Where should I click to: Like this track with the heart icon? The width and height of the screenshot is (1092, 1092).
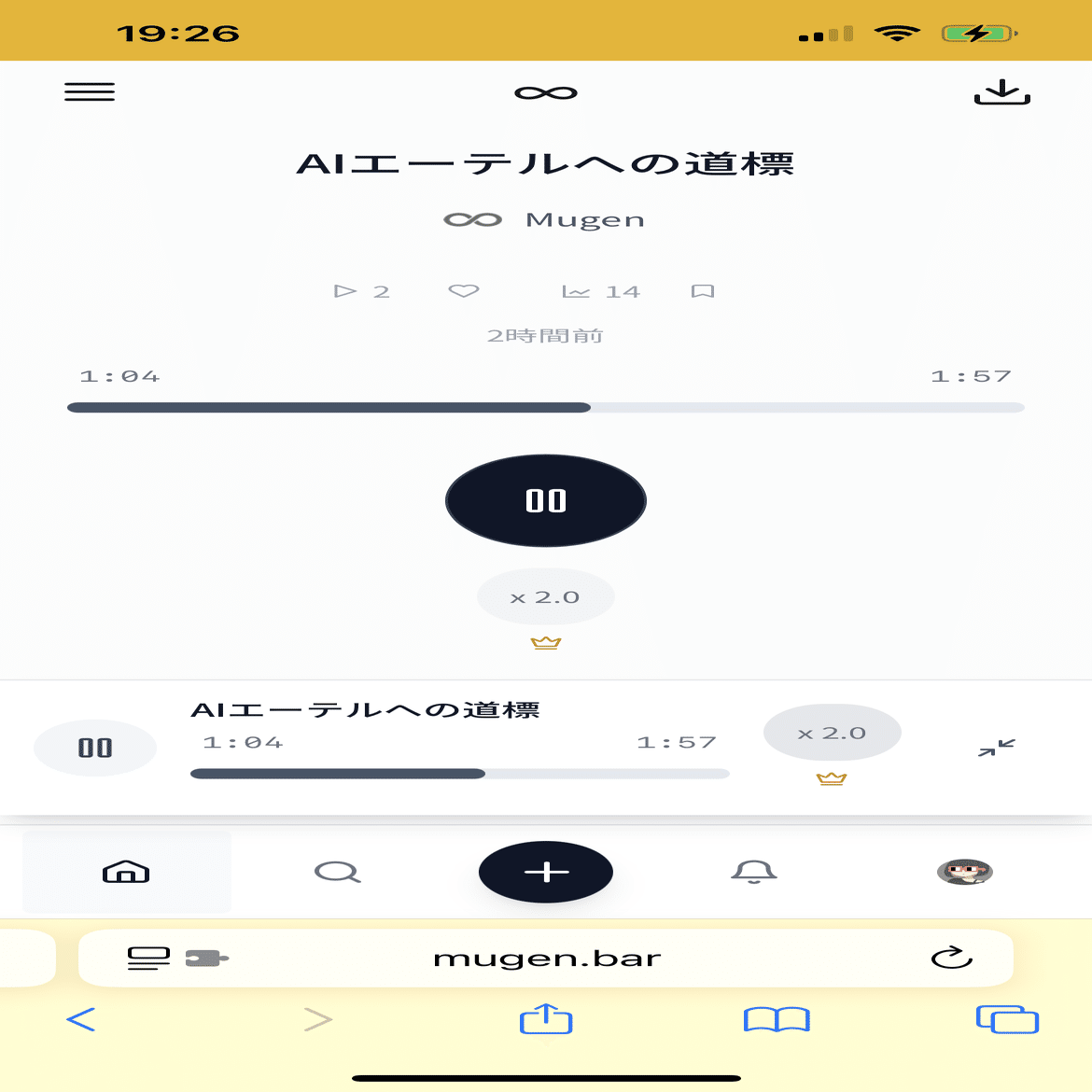pos(464,291)
